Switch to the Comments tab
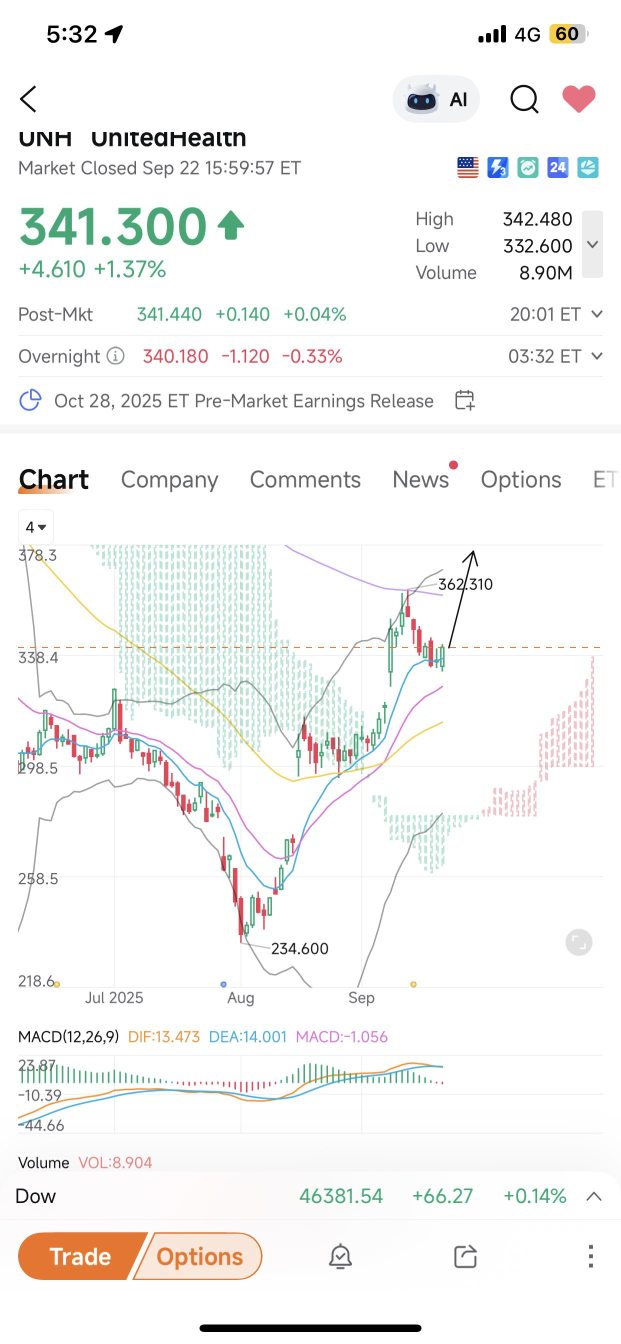 point(305,480)
